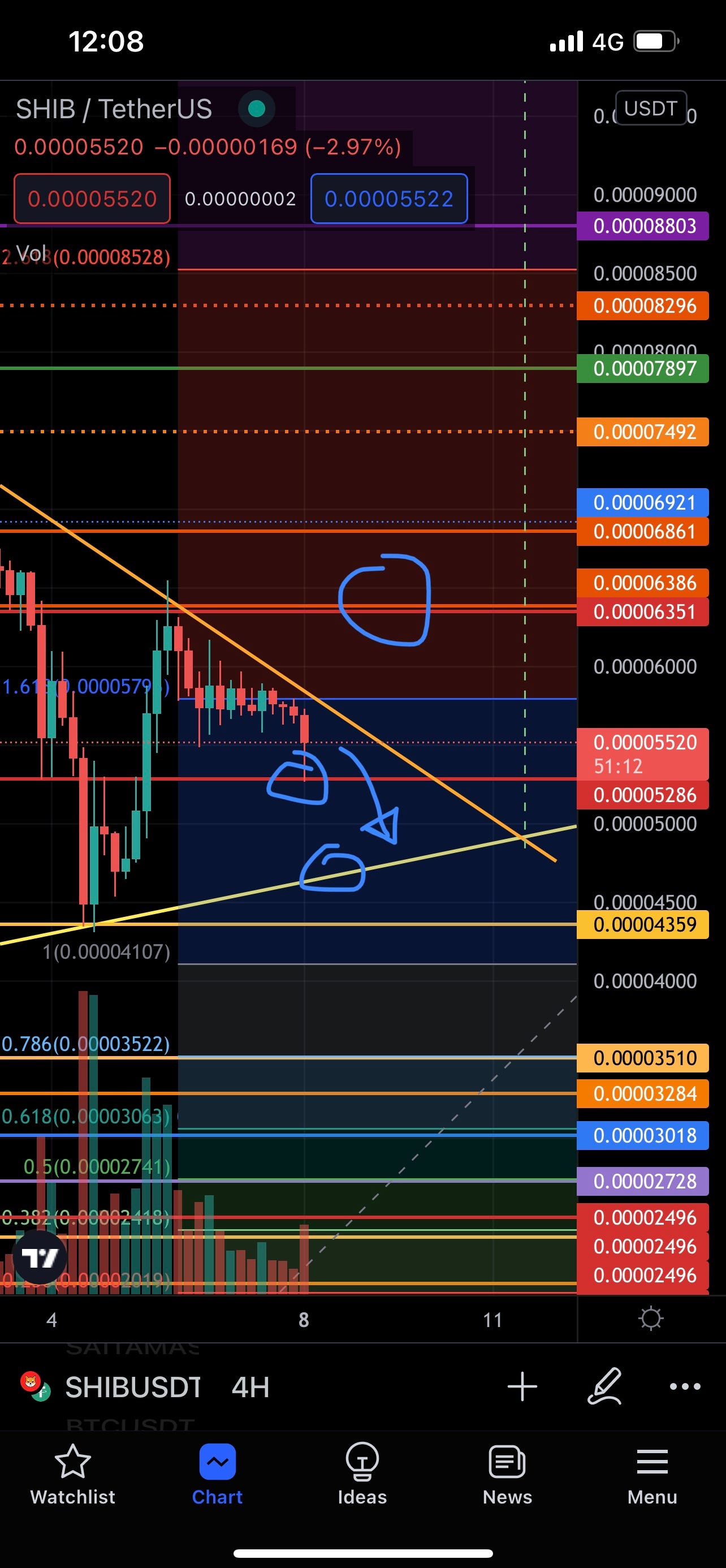726x1568 pixels.
Task: Open chart scale settings gear
Action: click(x=651, y=1319)
